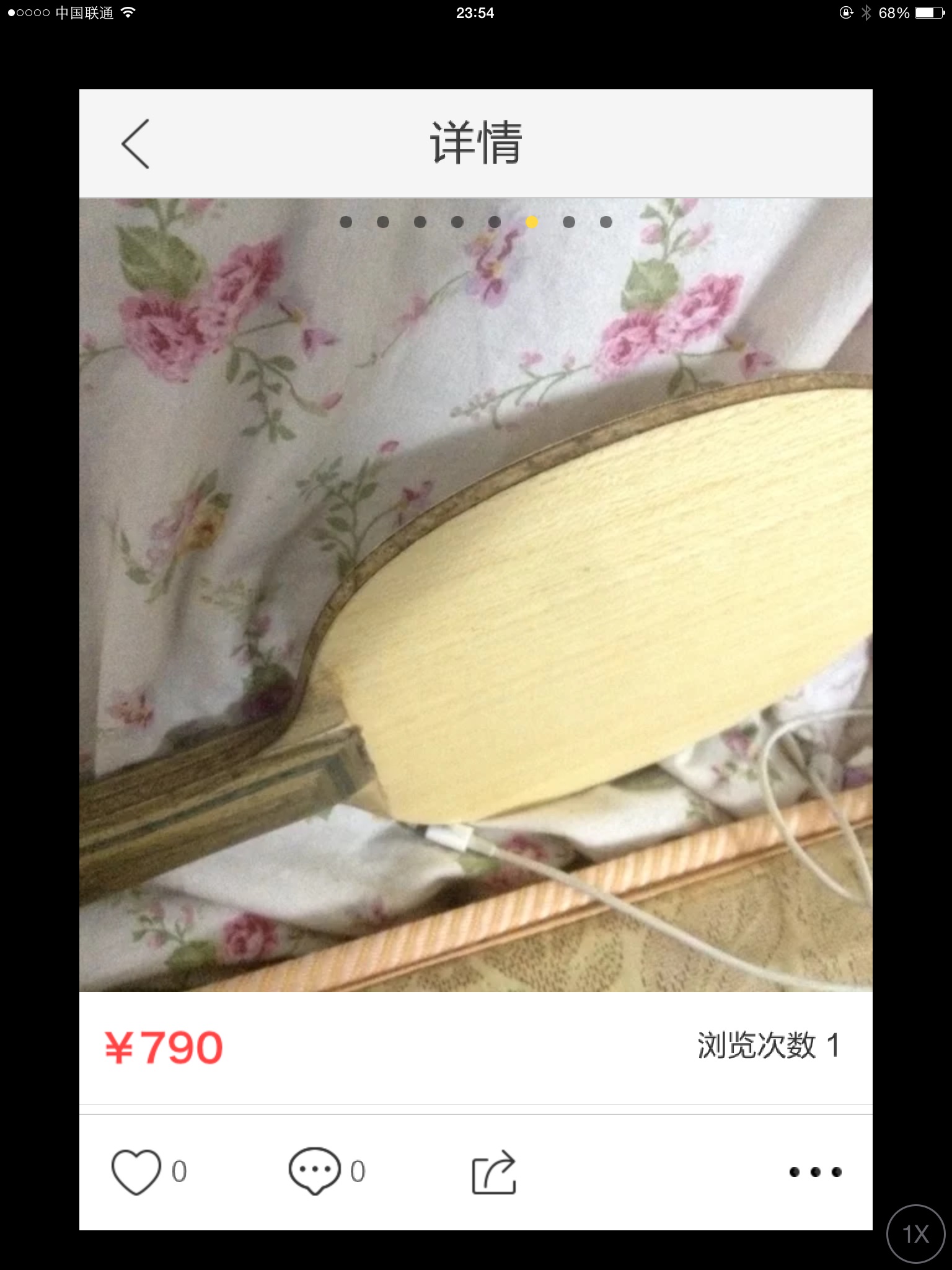Tap the first carousel pagination dot
This screenshot has width=952, height=1270.
click(x=346, y=221)
